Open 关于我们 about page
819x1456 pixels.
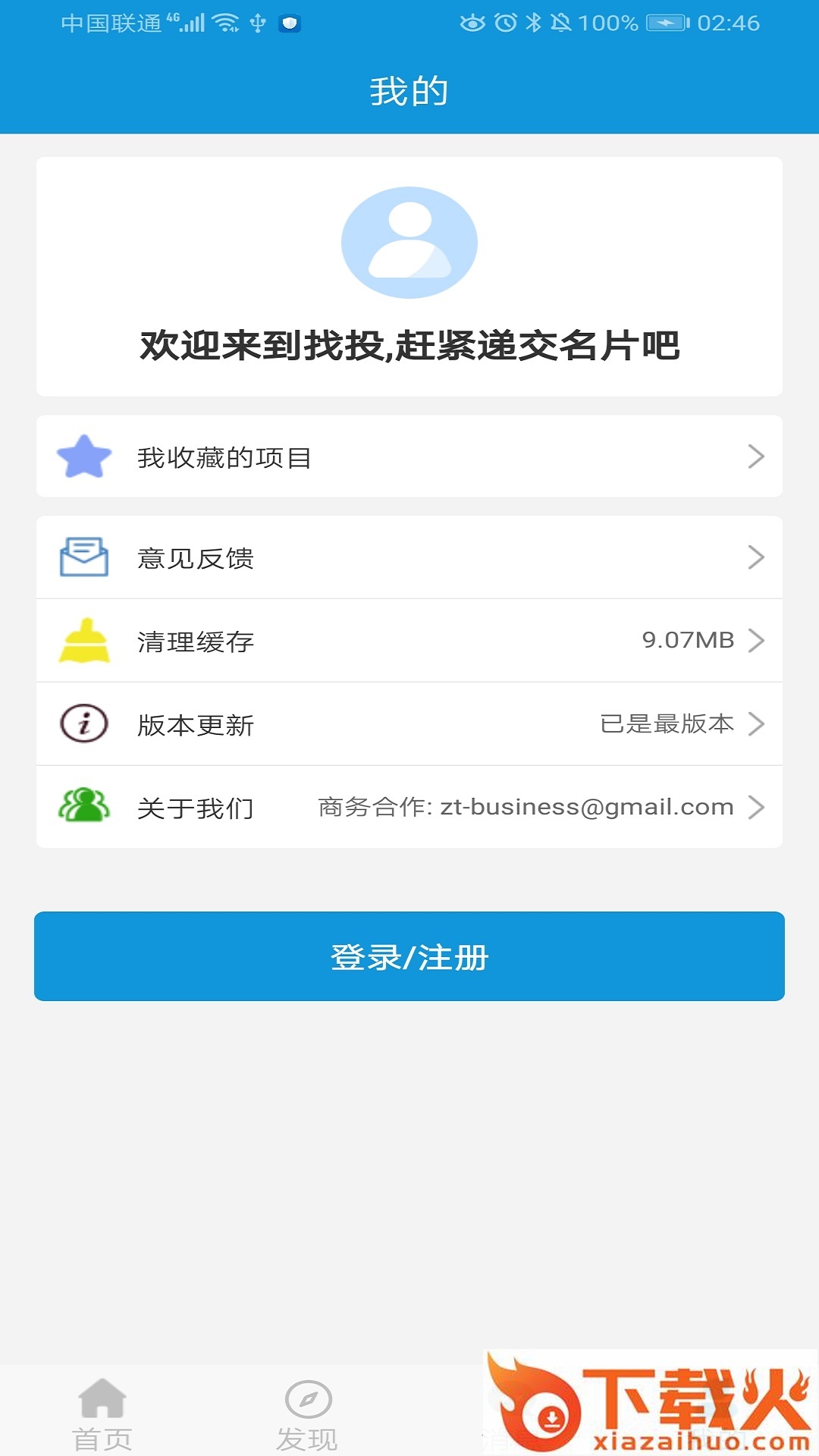pos(409,808)
